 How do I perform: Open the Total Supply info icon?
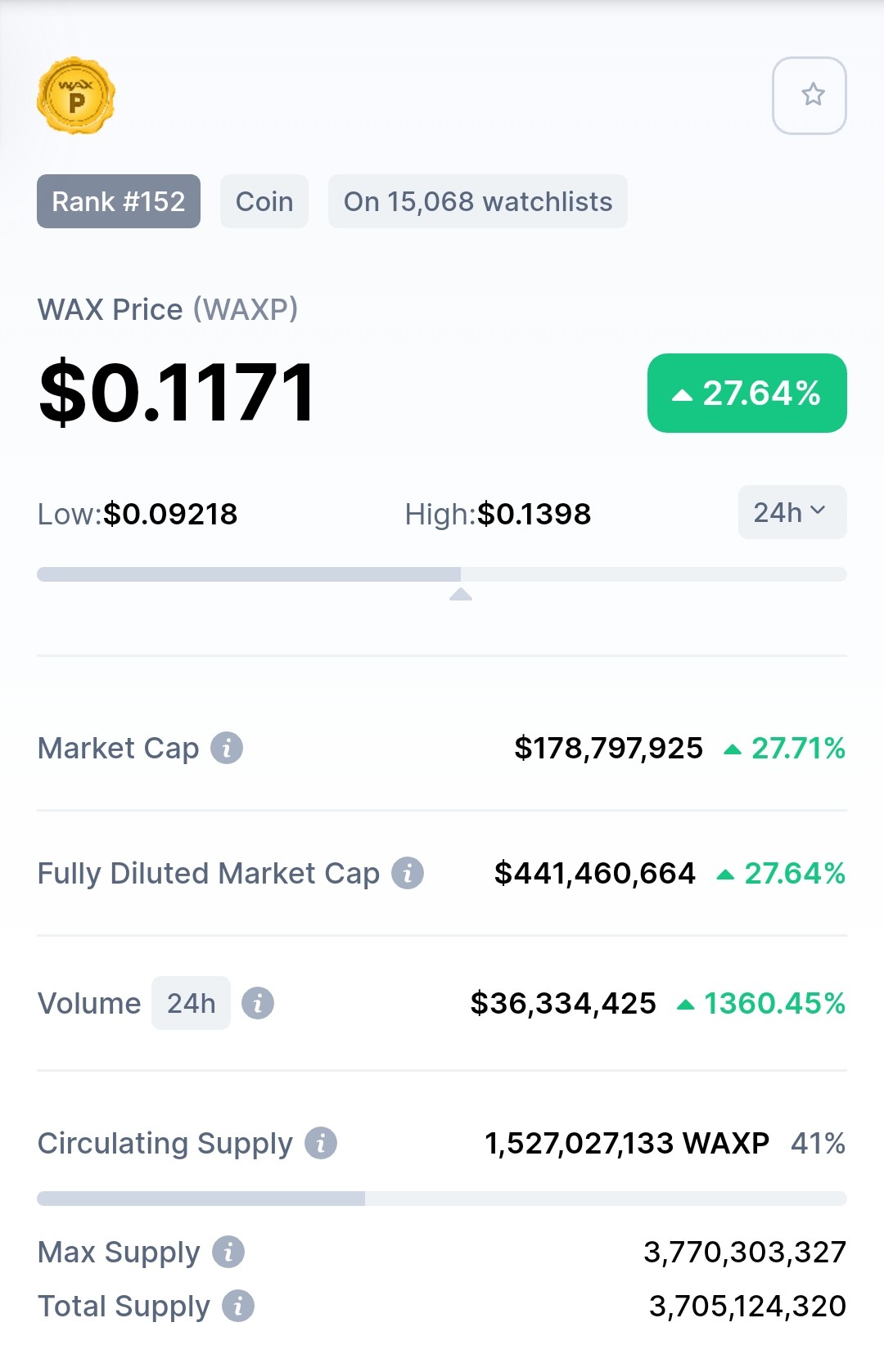[x=238, y=1306]
